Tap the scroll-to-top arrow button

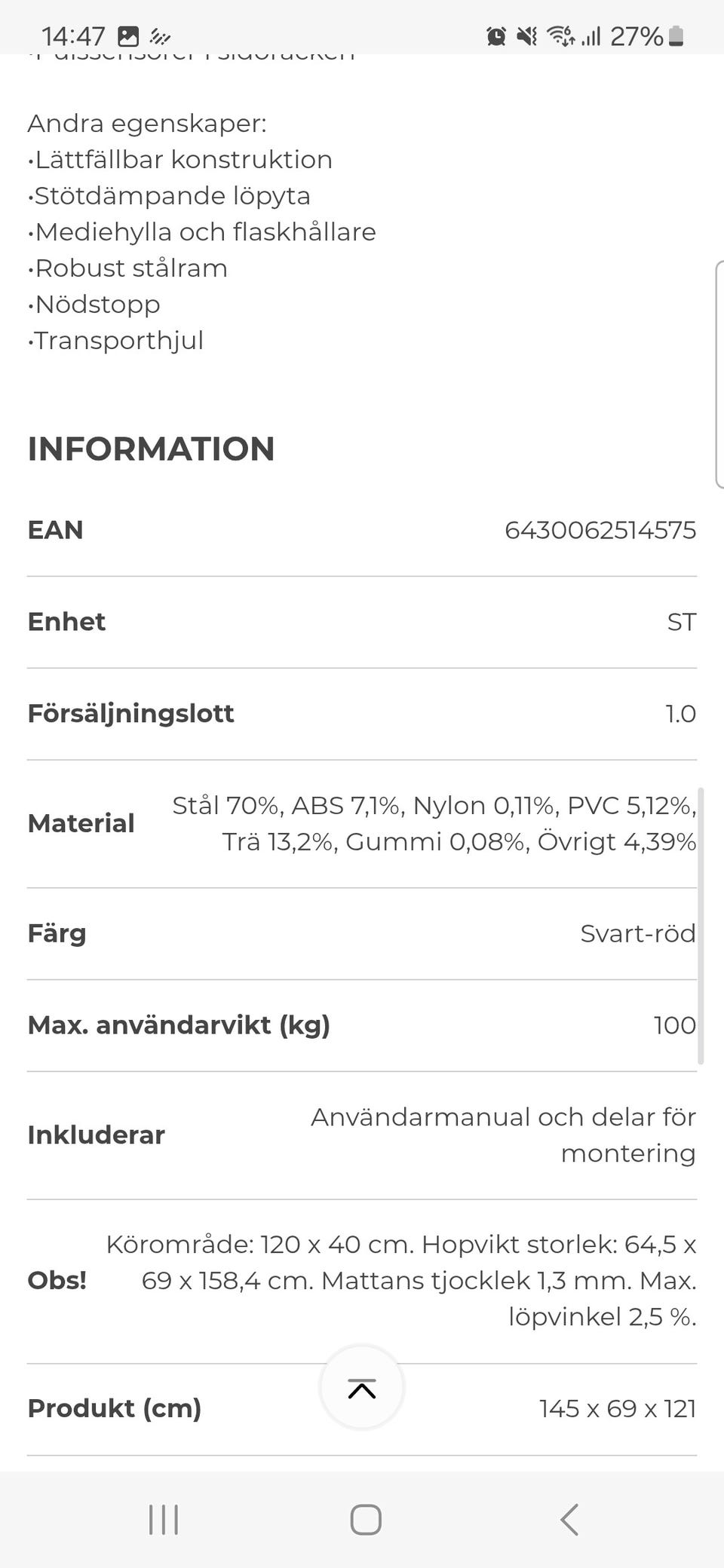[x=362, y=1388]
